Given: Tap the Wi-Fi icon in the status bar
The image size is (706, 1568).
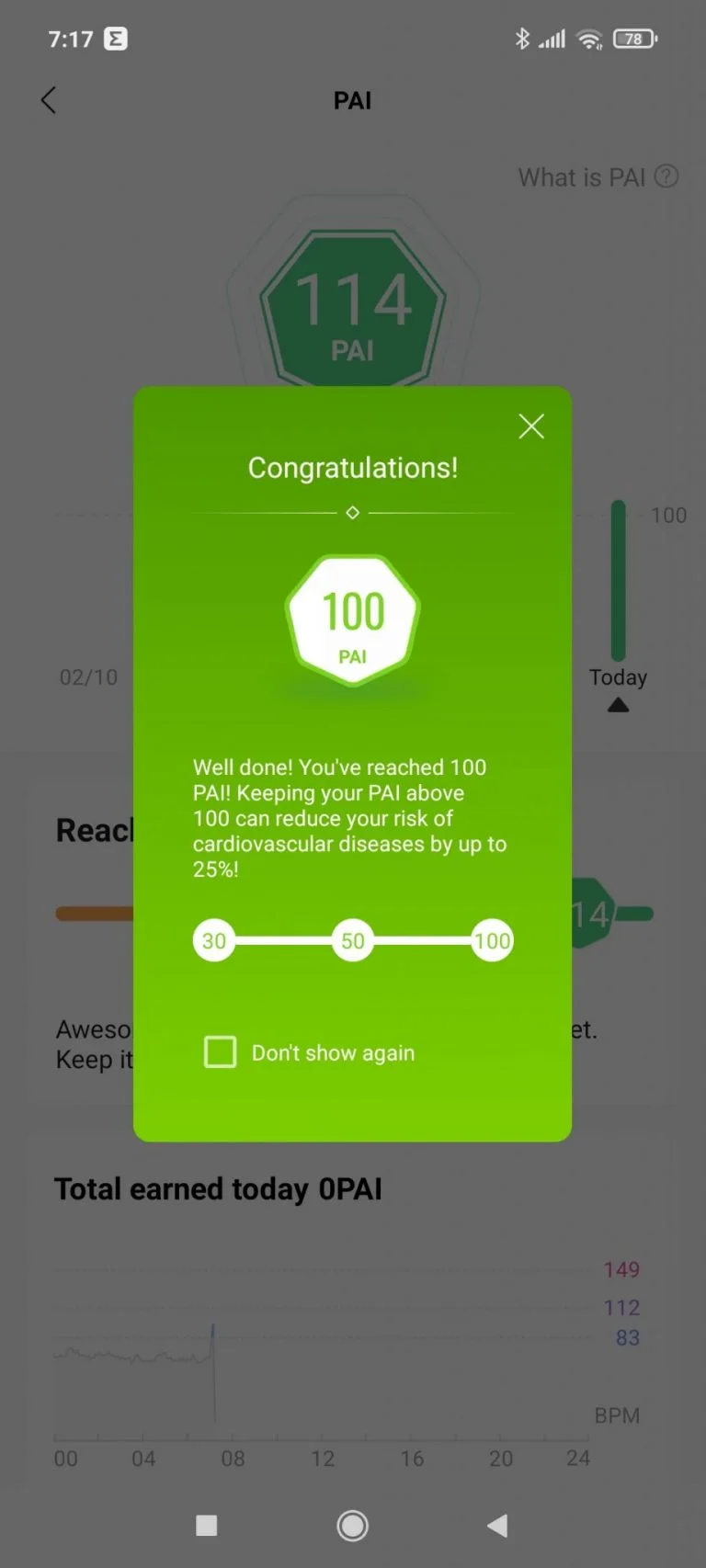Looking at the screenshot, I should [x=589, y=39].
